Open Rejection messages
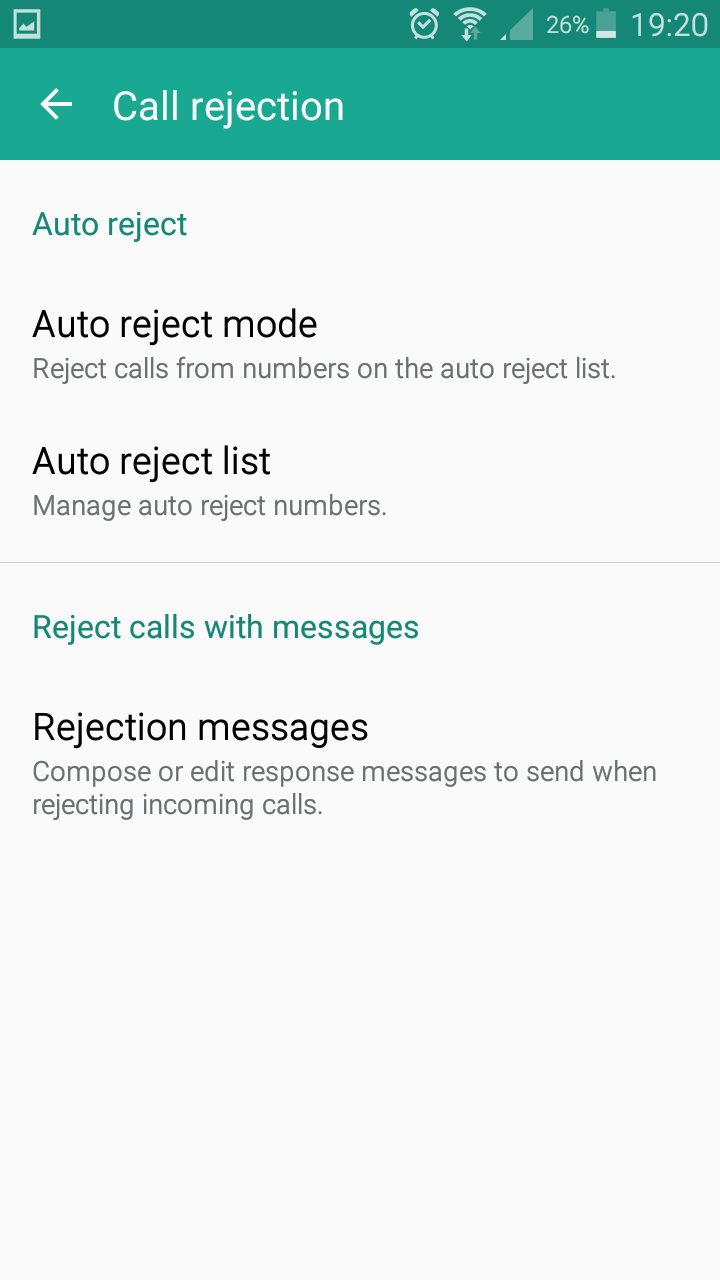 360,764
